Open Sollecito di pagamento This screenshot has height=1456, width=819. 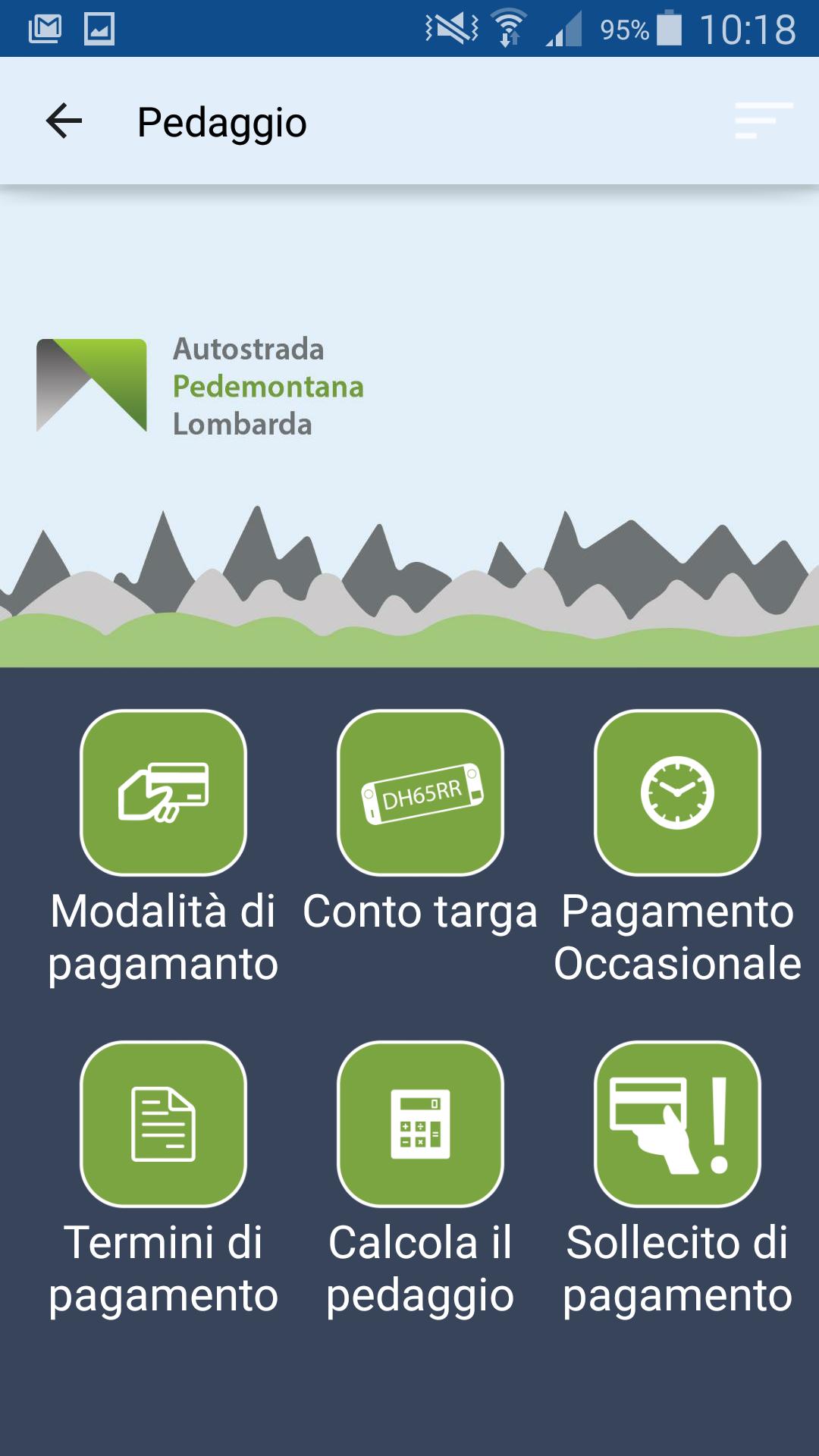point(677,1124)
